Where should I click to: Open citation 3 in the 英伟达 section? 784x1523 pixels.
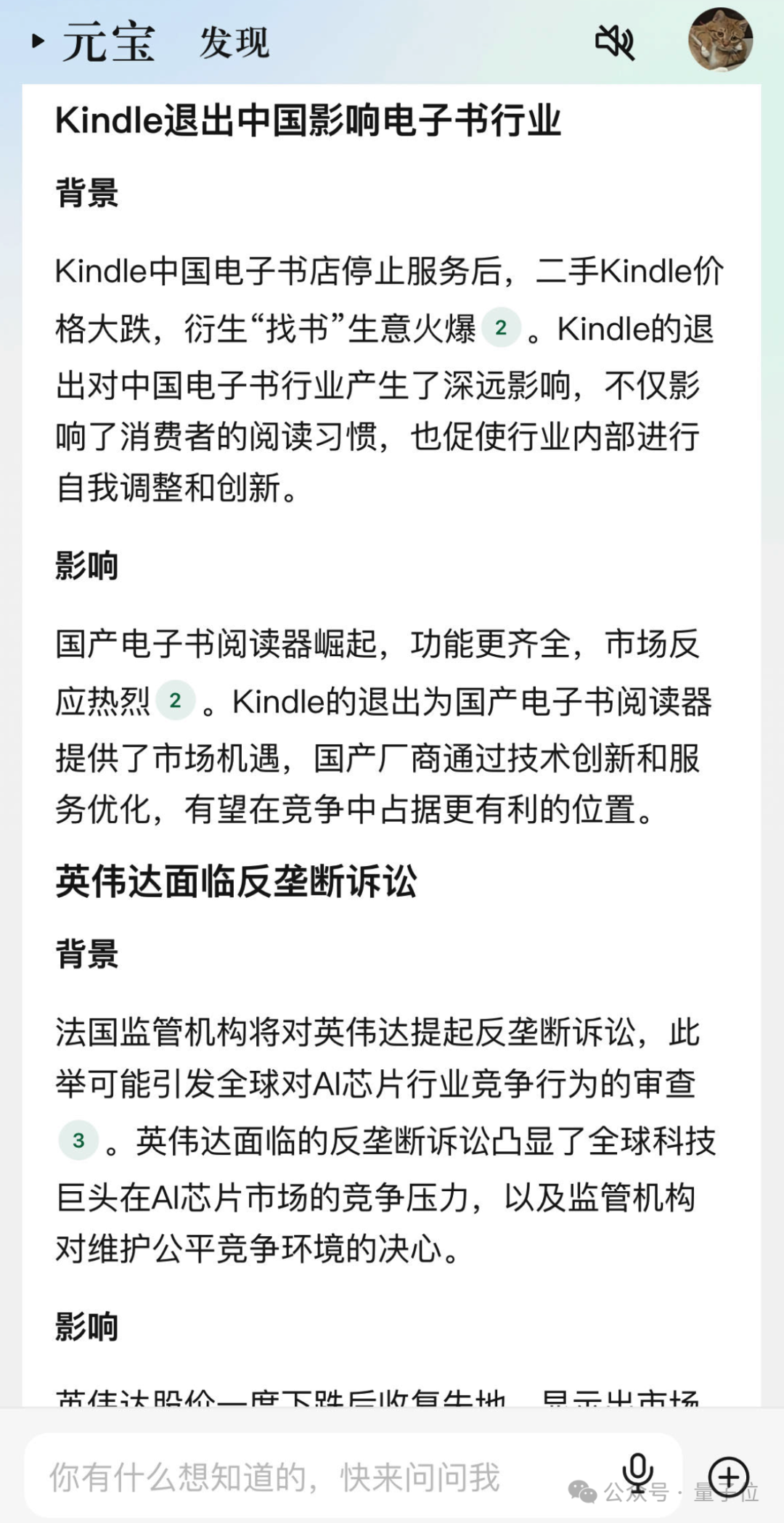click(78, 1140)
